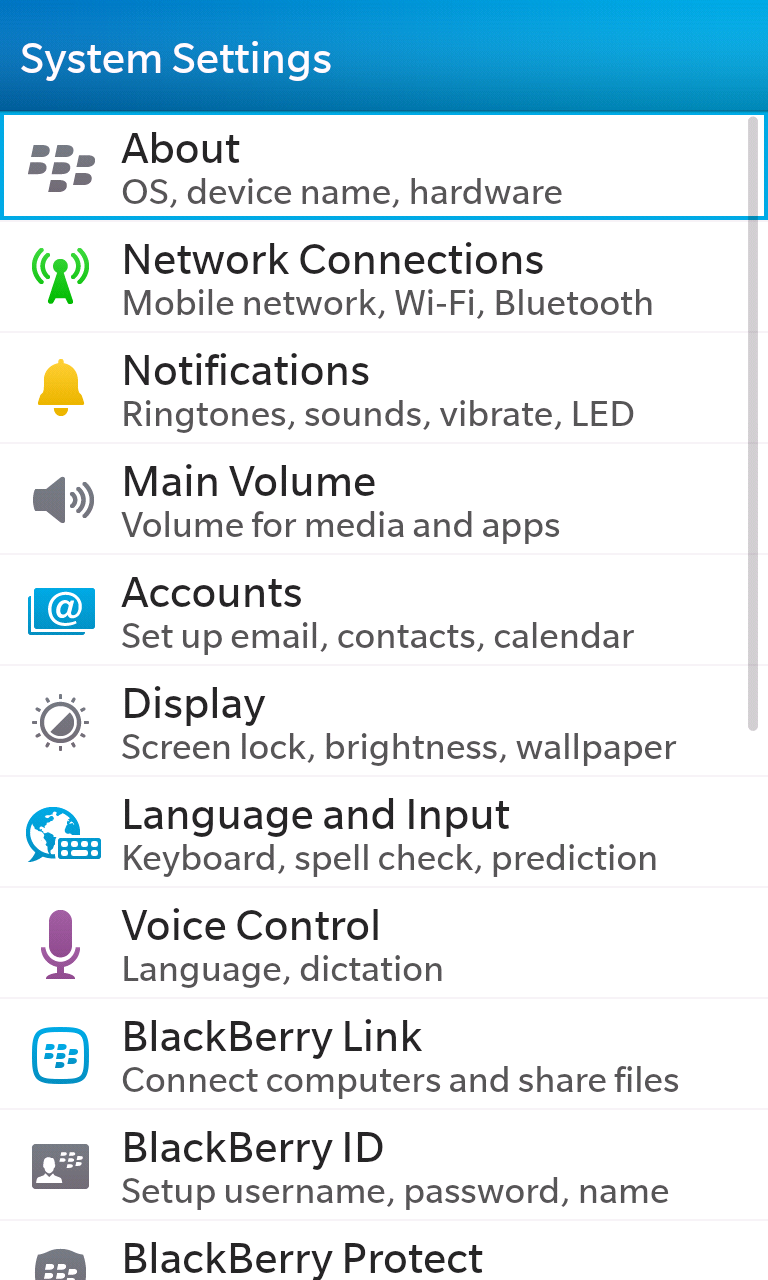
Task: Select Voice Control settings
Action: click(x=384, y=943)
